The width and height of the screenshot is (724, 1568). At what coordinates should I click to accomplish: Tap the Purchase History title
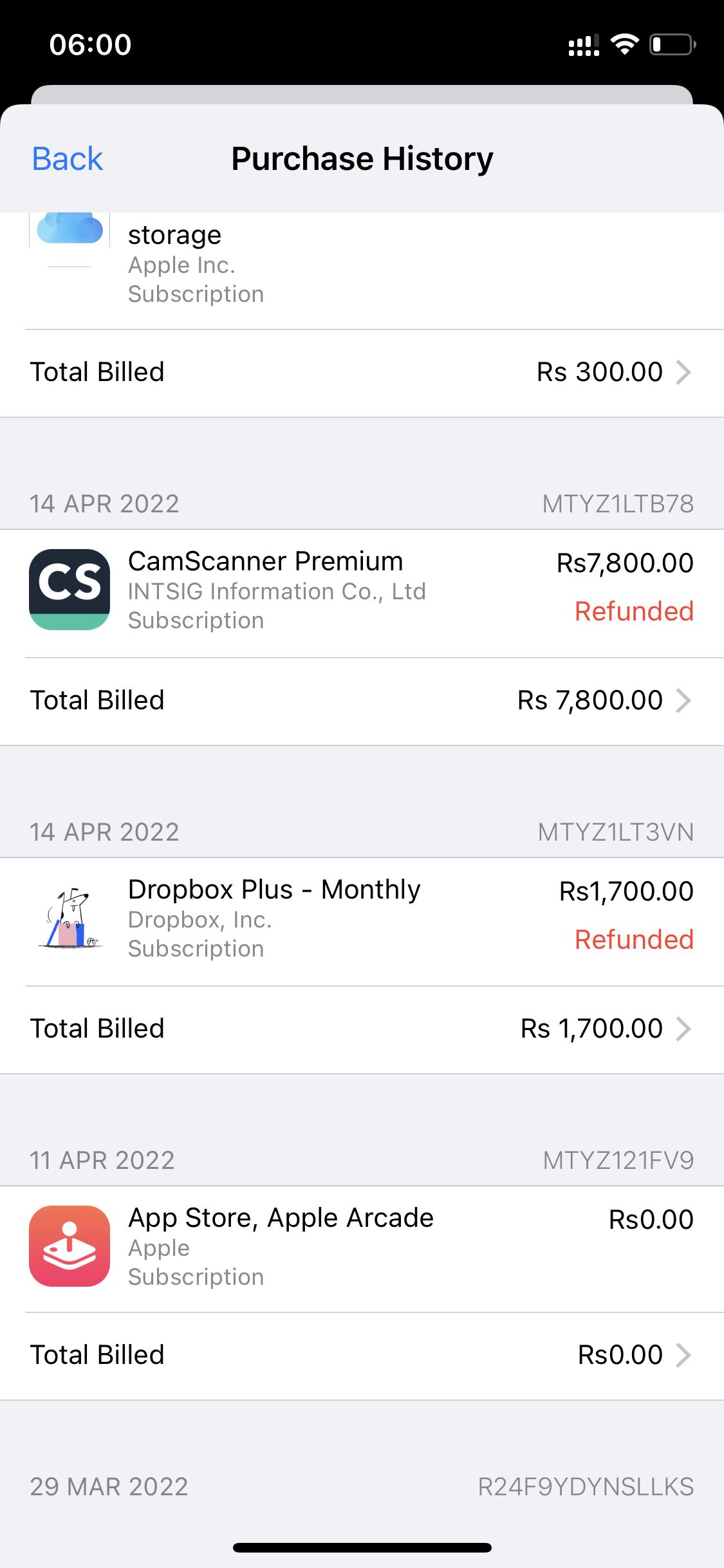362,158
